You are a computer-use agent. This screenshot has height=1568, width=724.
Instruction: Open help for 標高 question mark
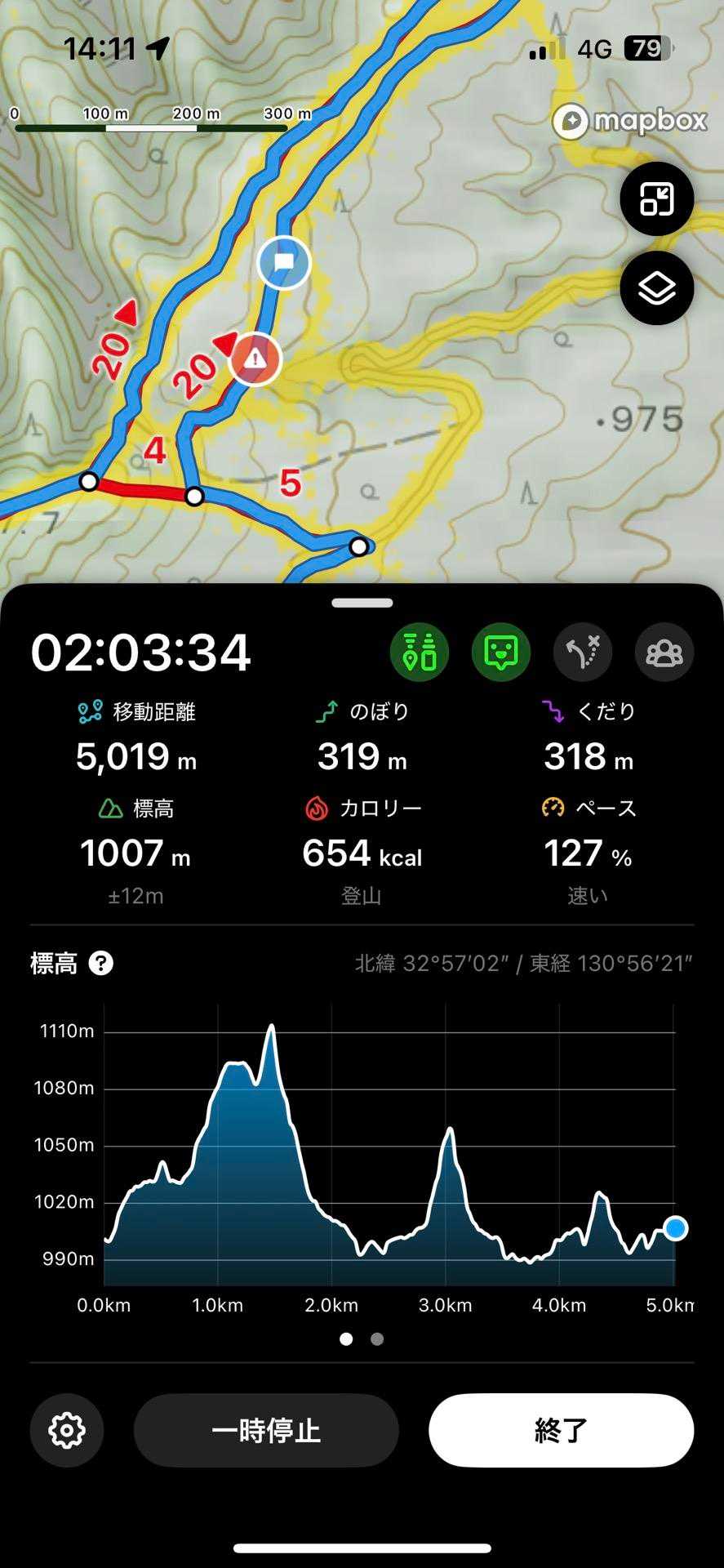pos(100,964)
